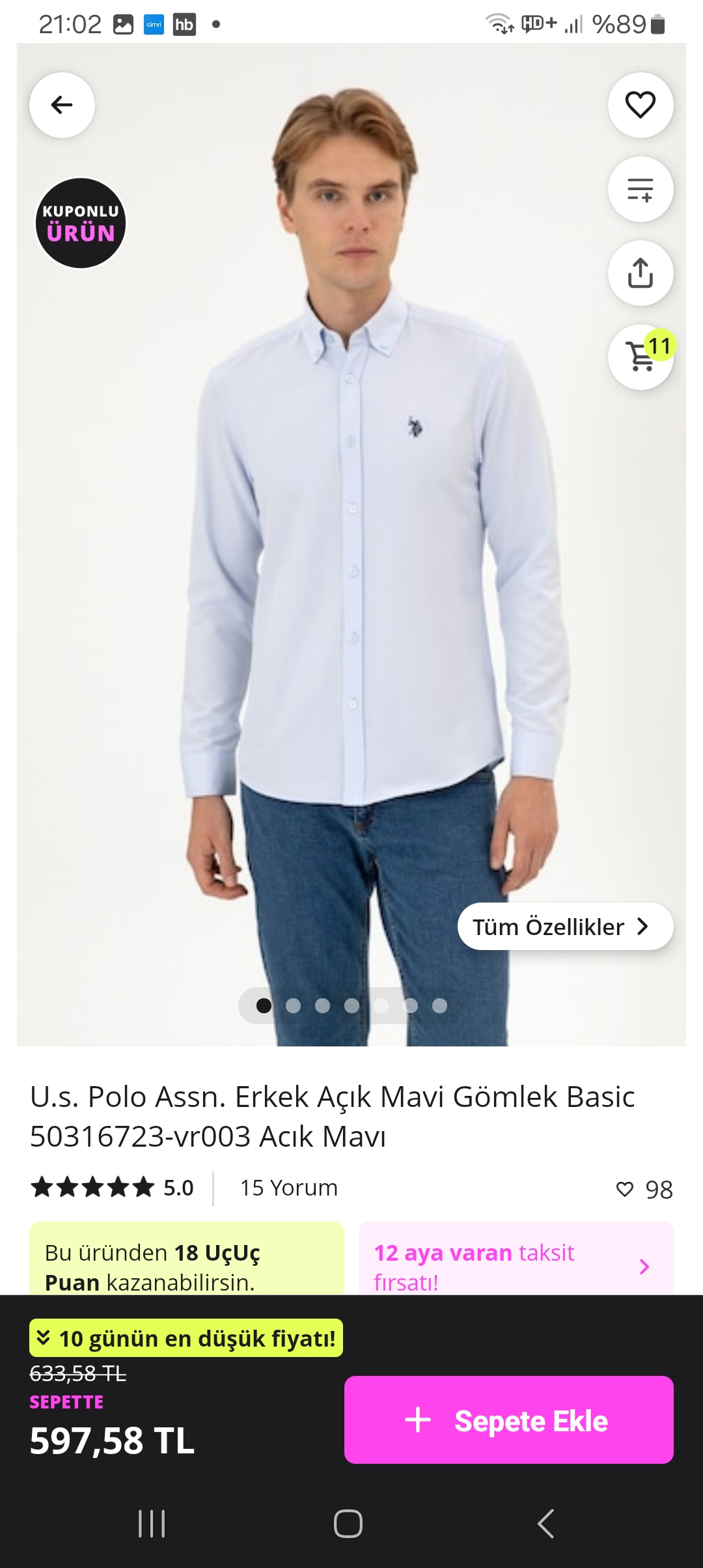
Task: Add this shirt to favorites
Action: [640, 105]
